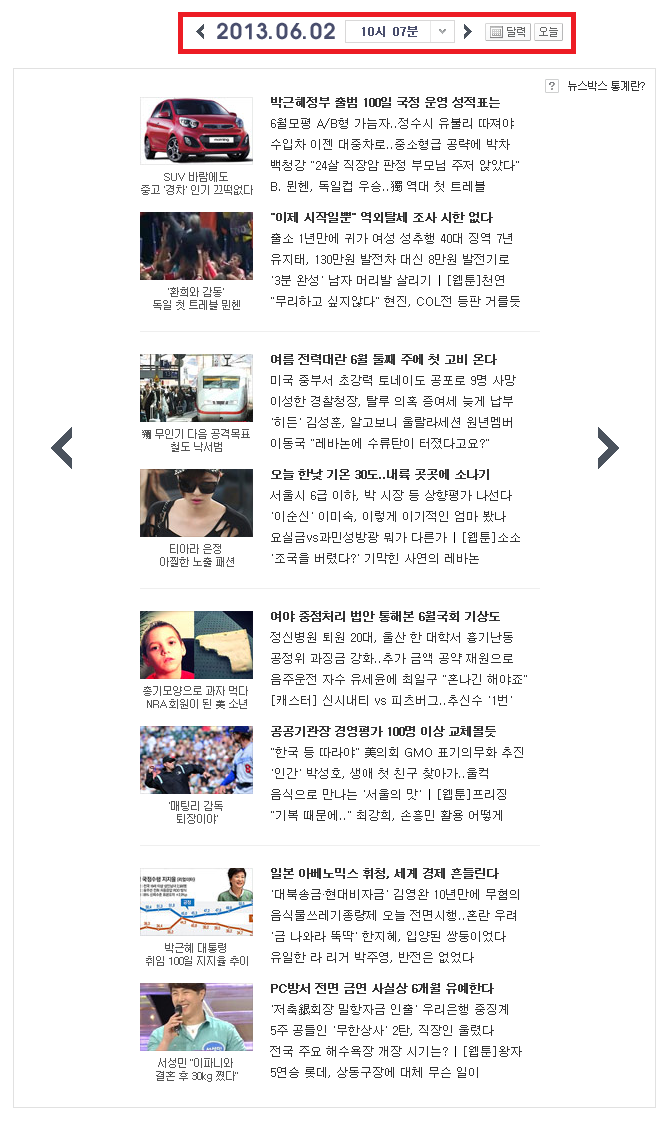Open the 10시 07분 time dropdown
This screenshot has width=666, height=1122.
(399, 31)
